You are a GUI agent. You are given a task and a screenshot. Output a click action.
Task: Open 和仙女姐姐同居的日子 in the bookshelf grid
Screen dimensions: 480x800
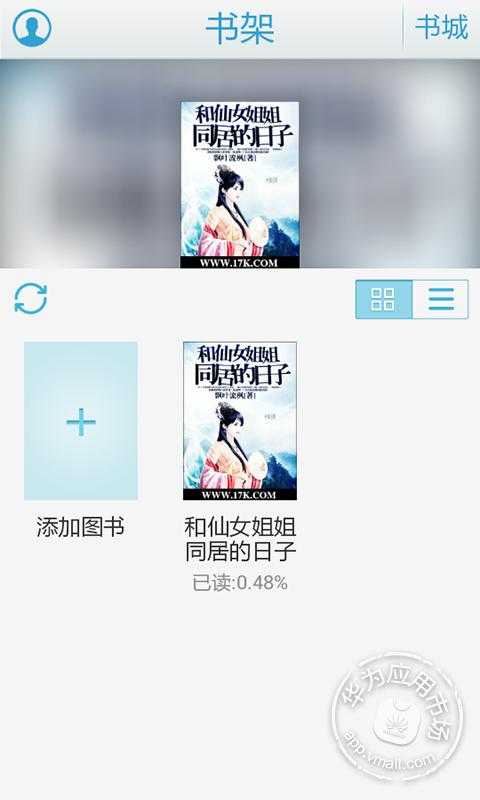[240, 421]
